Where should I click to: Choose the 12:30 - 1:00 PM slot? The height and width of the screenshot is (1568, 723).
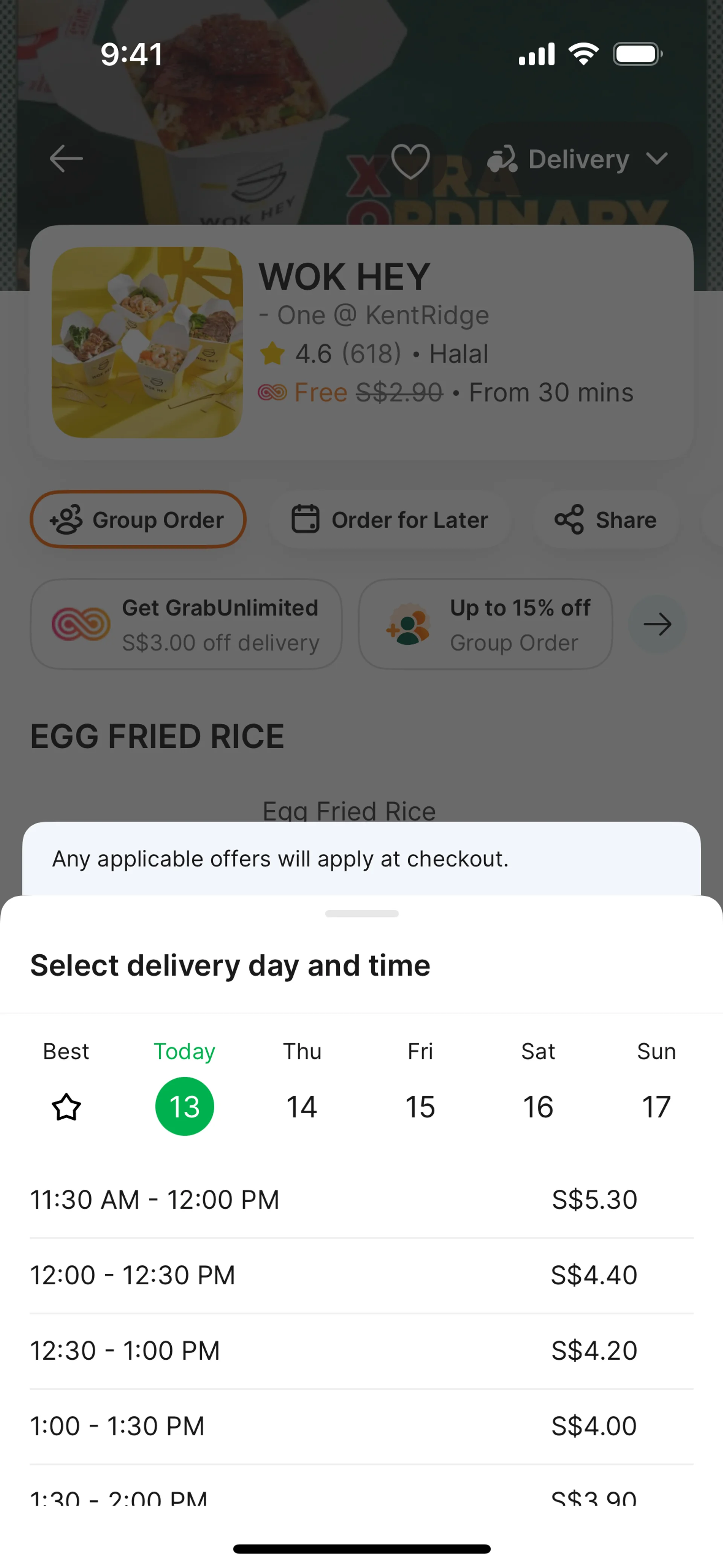coord(361,1351)
